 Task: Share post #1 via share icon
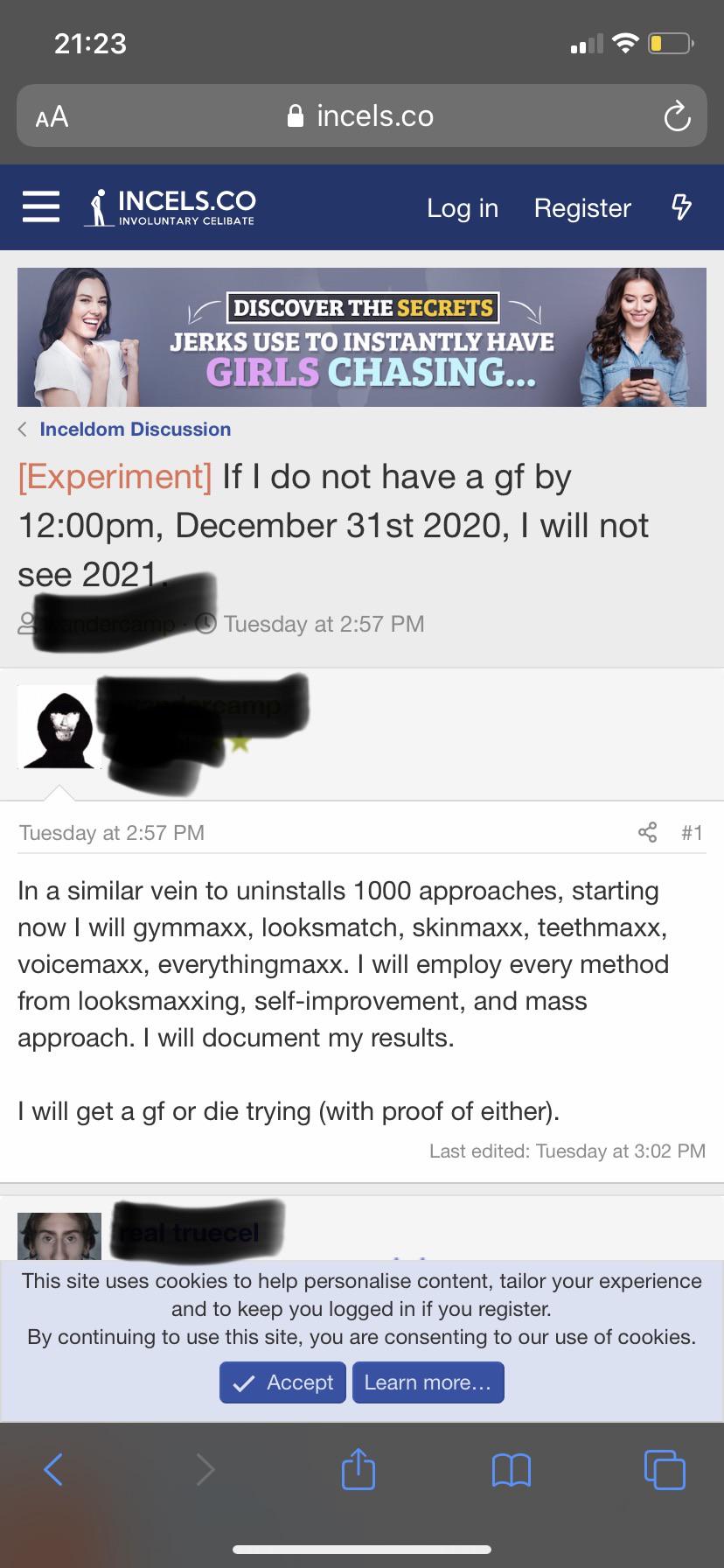tap(647, 832)
